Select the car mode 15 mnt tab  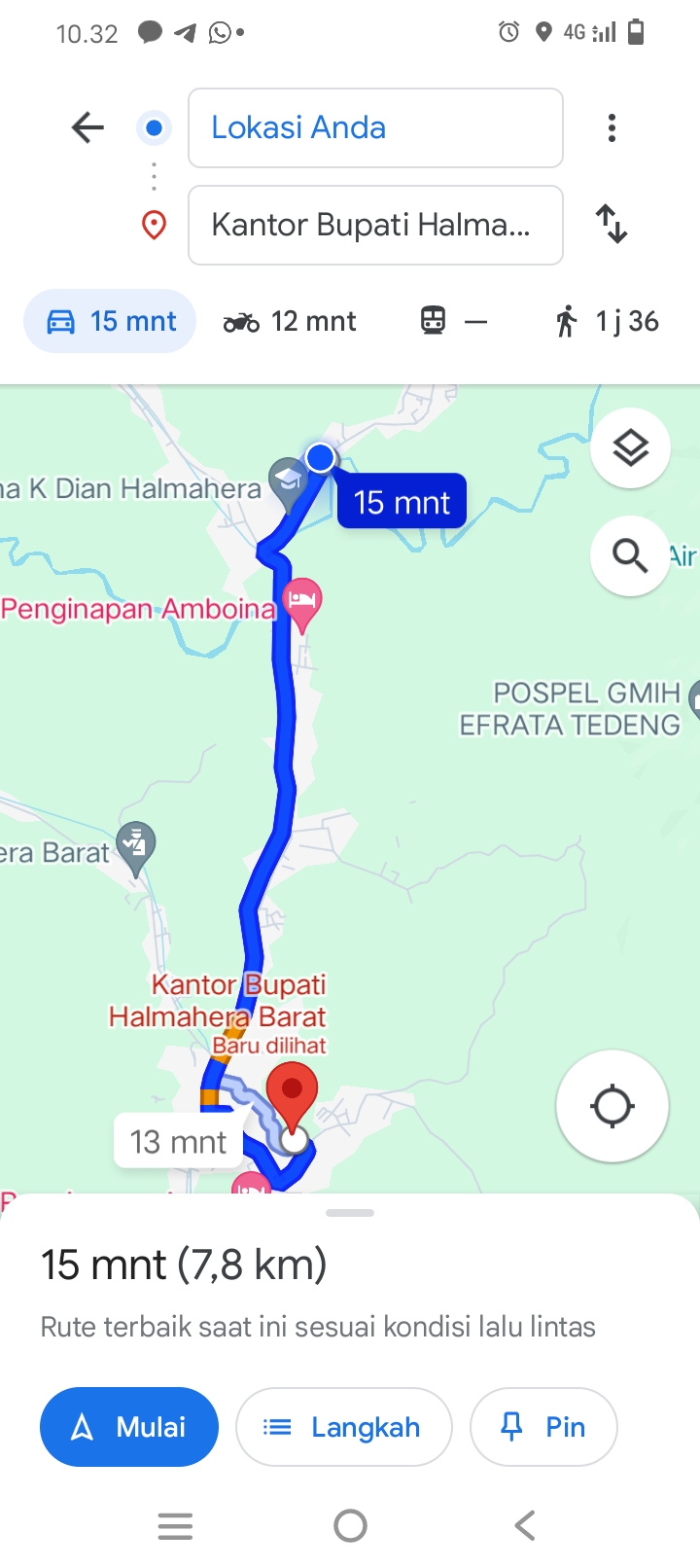pyautogui.click(x=110, y=321)
